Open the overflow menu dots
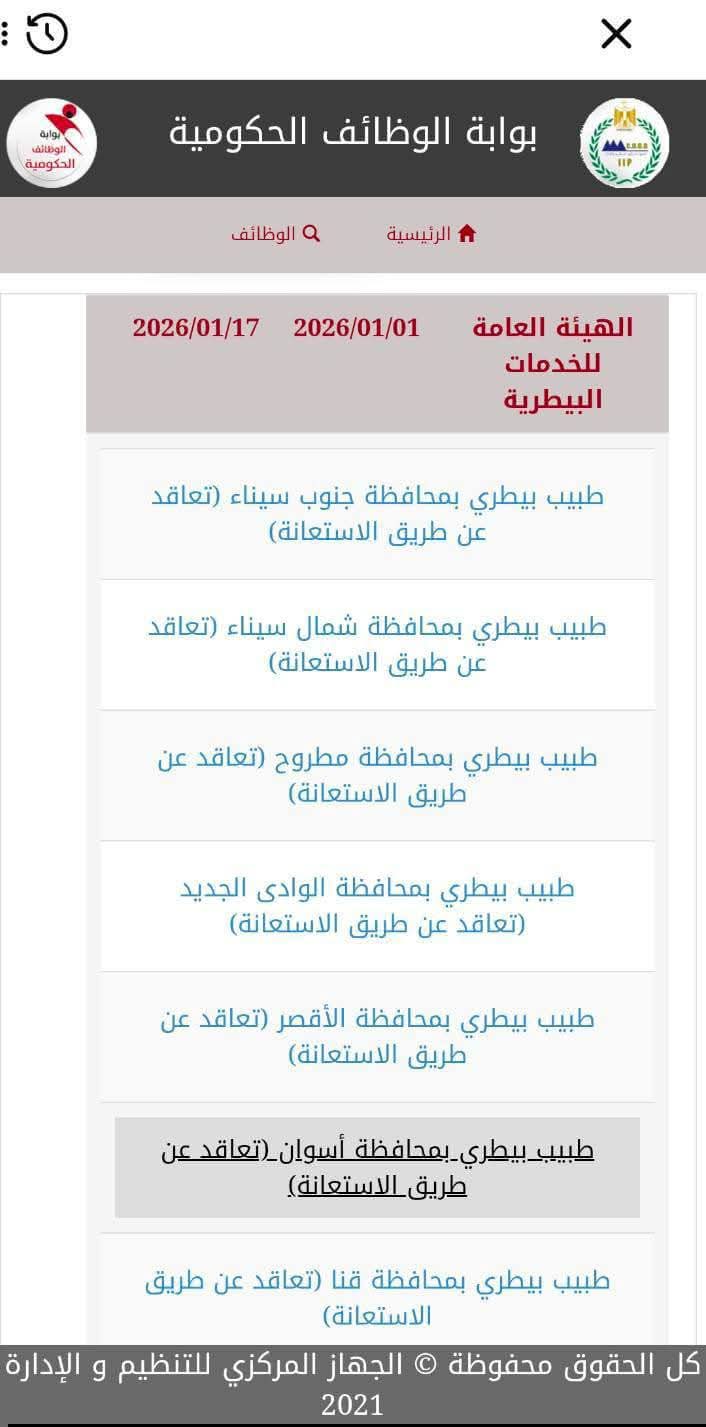The width and height of the screenshot is (706, 1427). [5, 35]
